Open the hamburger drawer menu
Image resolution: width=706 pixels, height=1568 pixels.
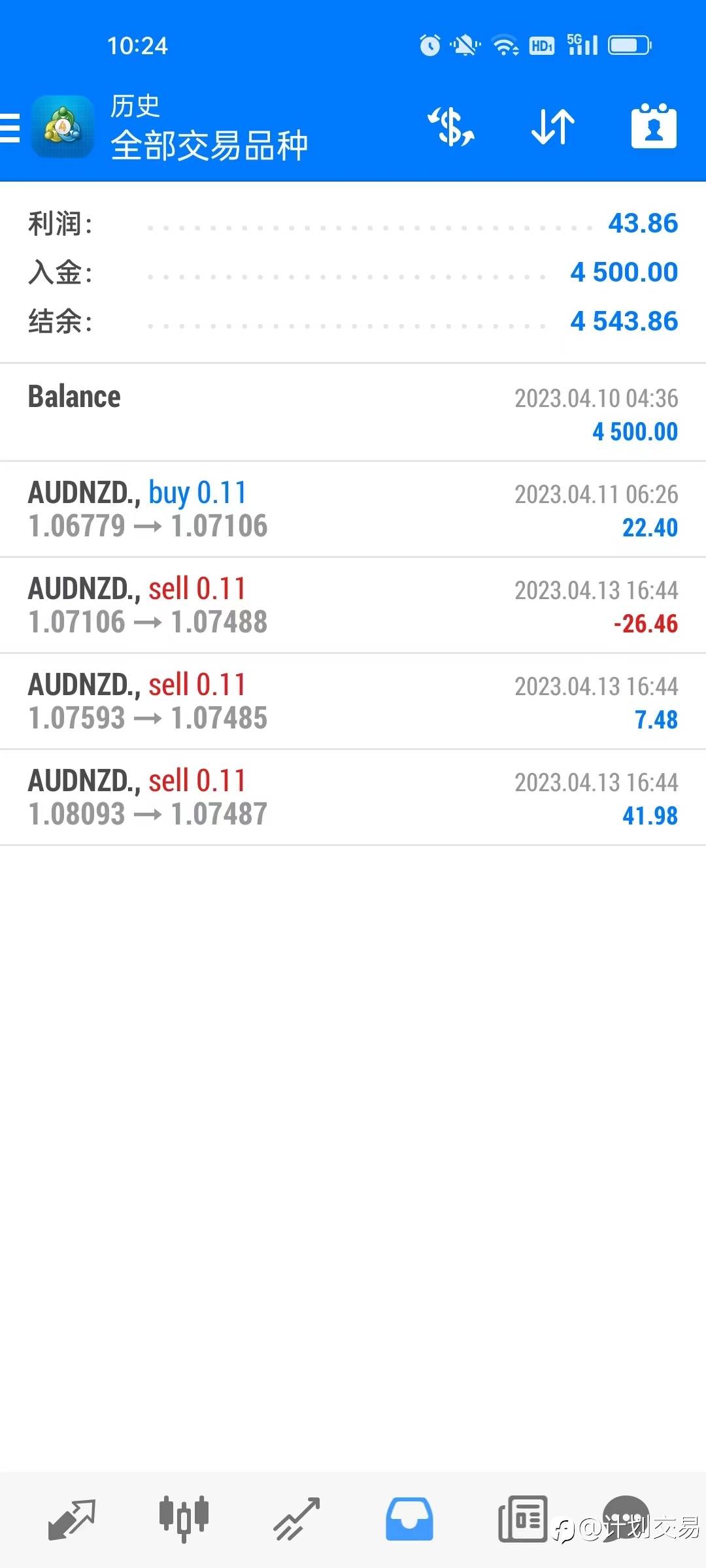tap(10, 127)
